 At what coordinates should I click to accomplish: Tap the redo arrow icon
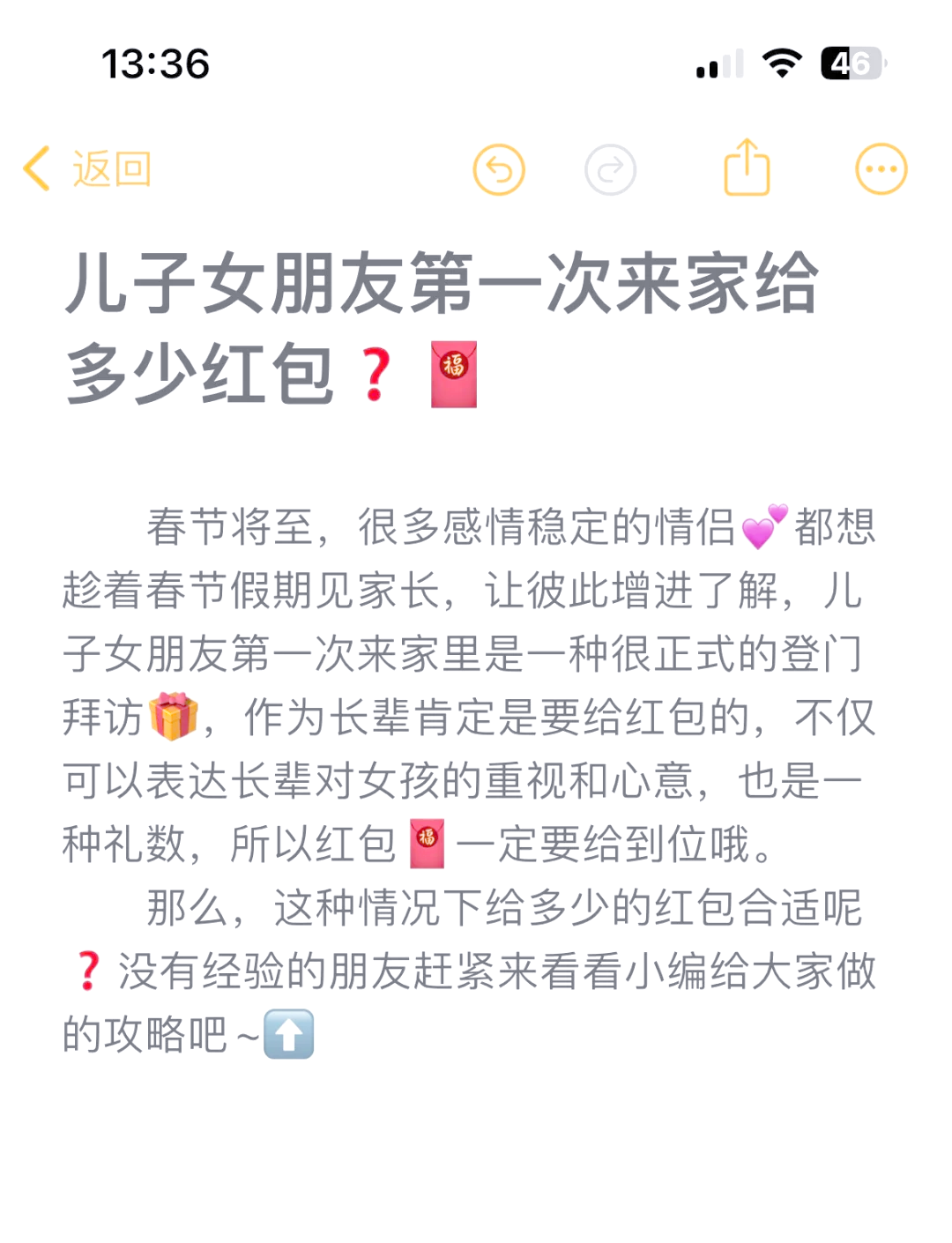(x=610, y=167)
